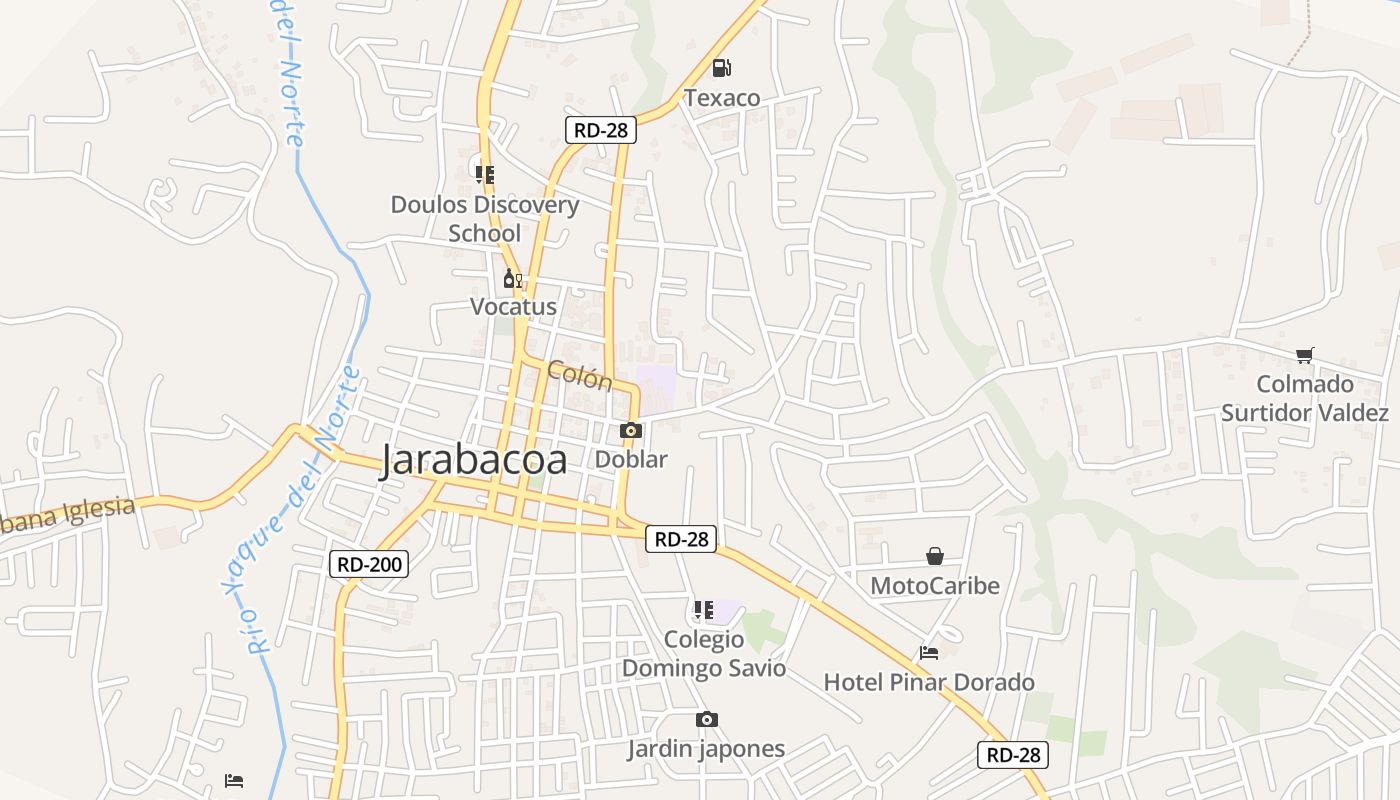This screenshot has height=800, width=1400.
Task: Select the Colmado Surtidor Valdez marker
Action: click(x=1304, y=355)
